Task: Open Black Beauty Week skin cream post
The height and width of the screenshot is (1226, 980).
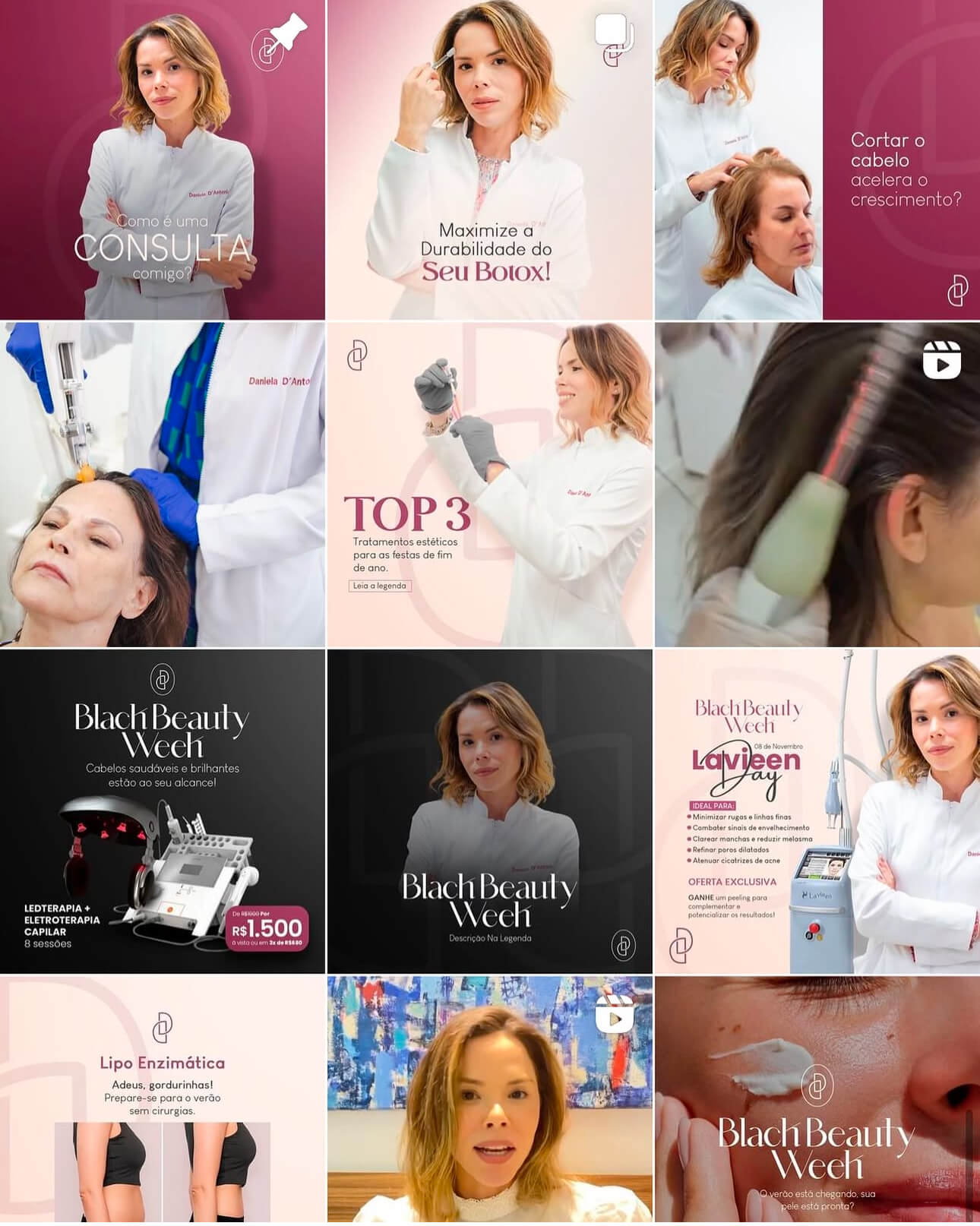Action: click(817, 1101)
